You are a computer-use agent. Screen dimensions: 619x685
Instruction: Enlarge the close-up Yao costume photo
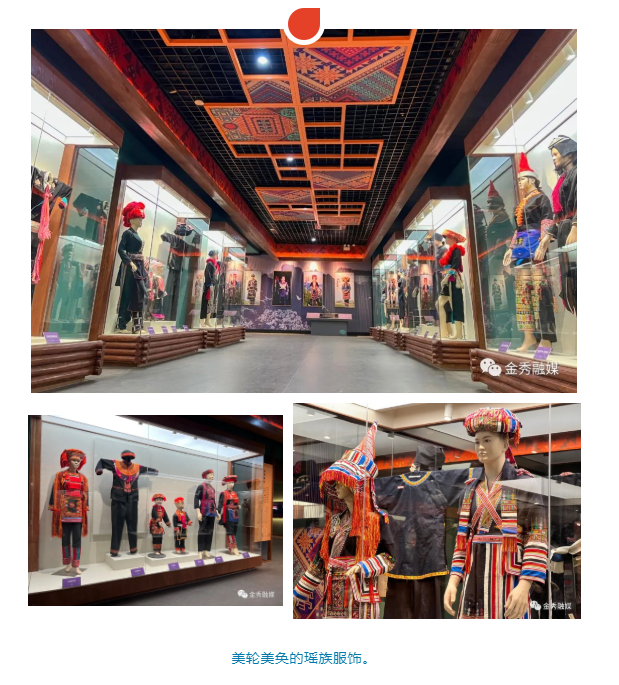point(436,511)
